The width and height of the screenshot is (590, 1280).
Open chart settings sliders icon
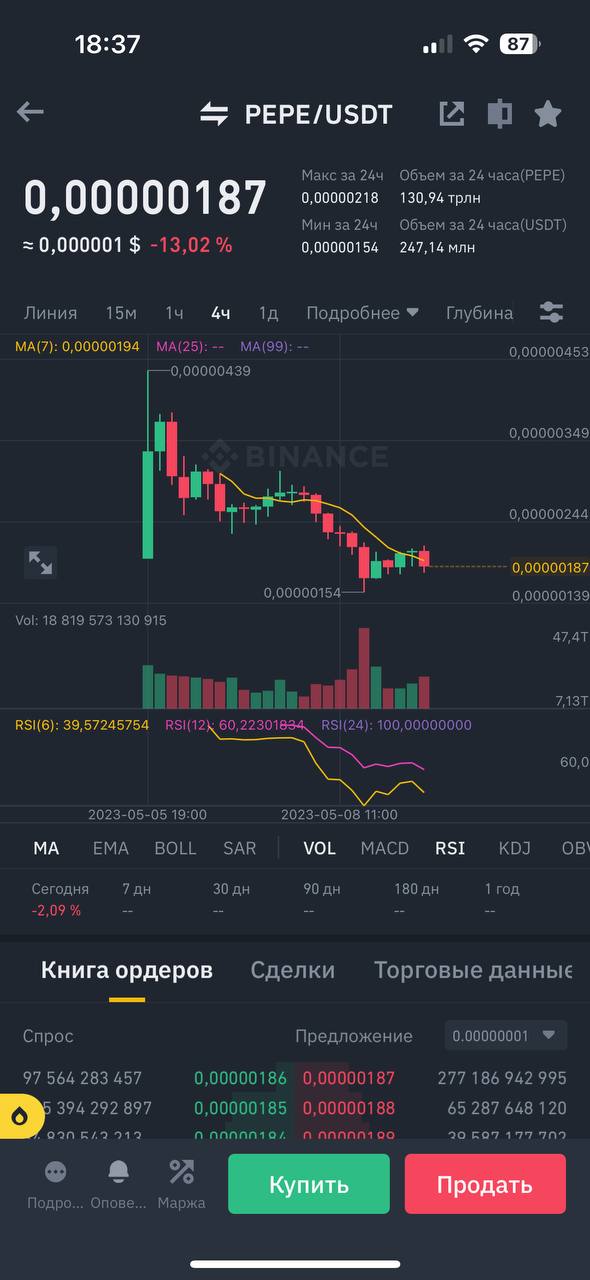(551, 312)
